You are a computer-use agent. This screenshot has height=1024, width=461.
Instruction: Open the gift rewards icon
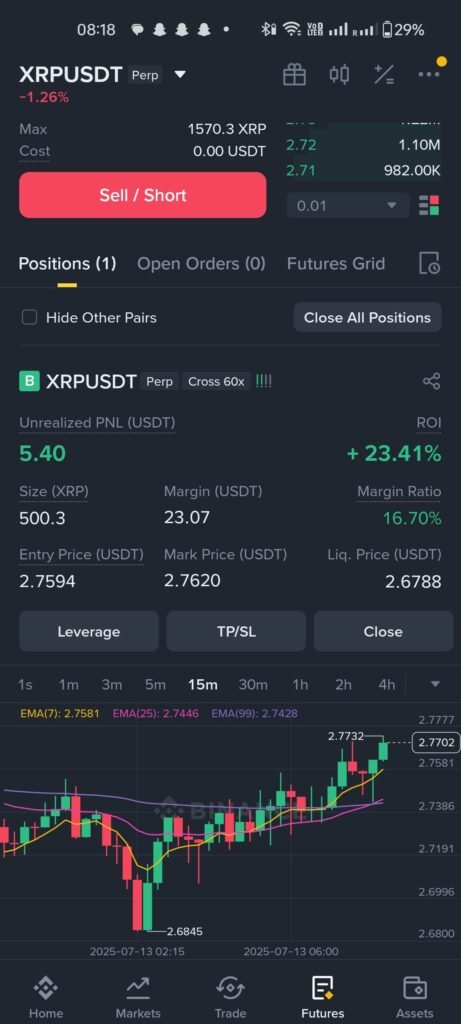pos(294,74)
